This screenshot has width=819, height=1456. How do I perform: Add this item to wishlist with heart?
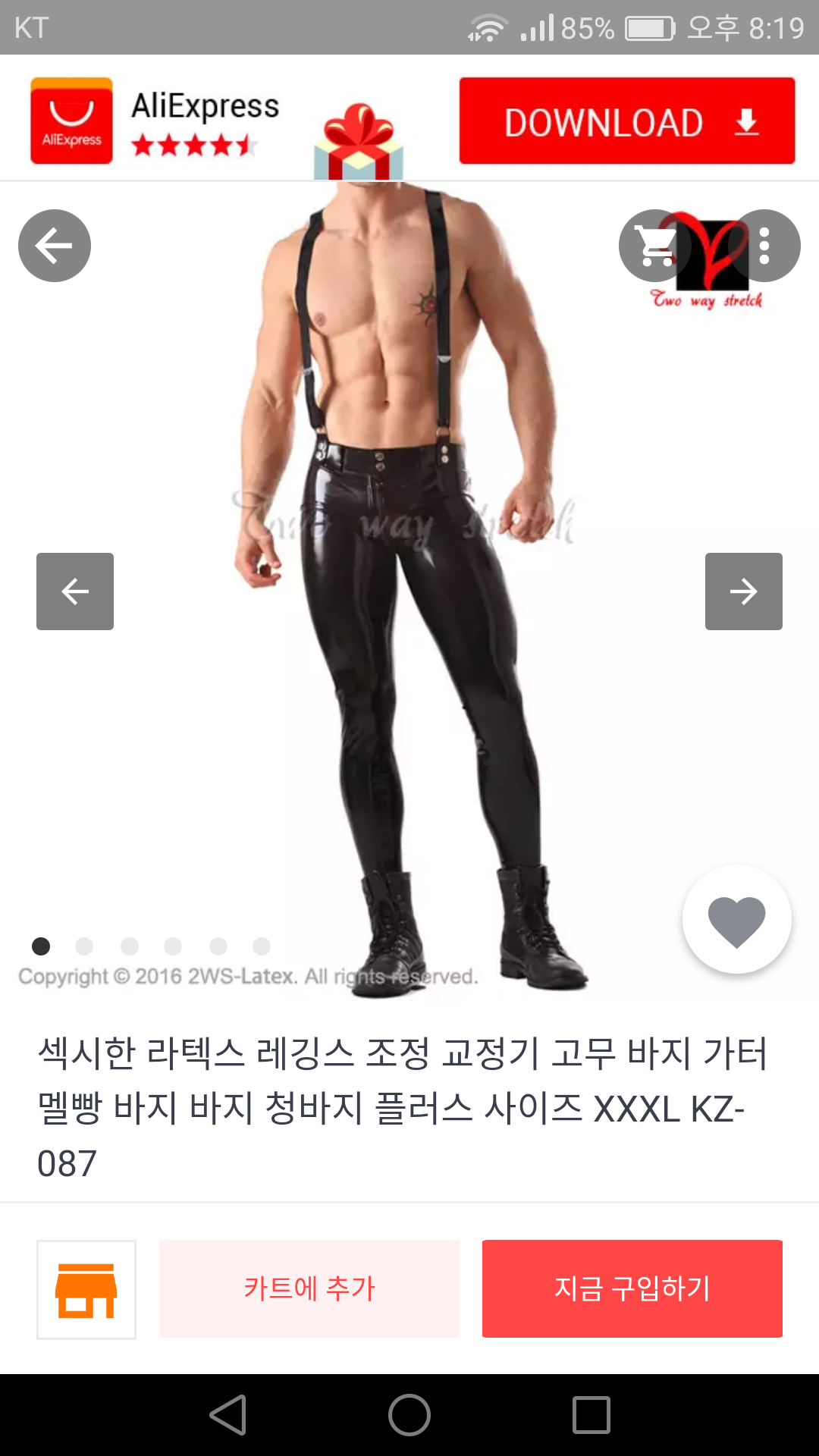[736, 920]
